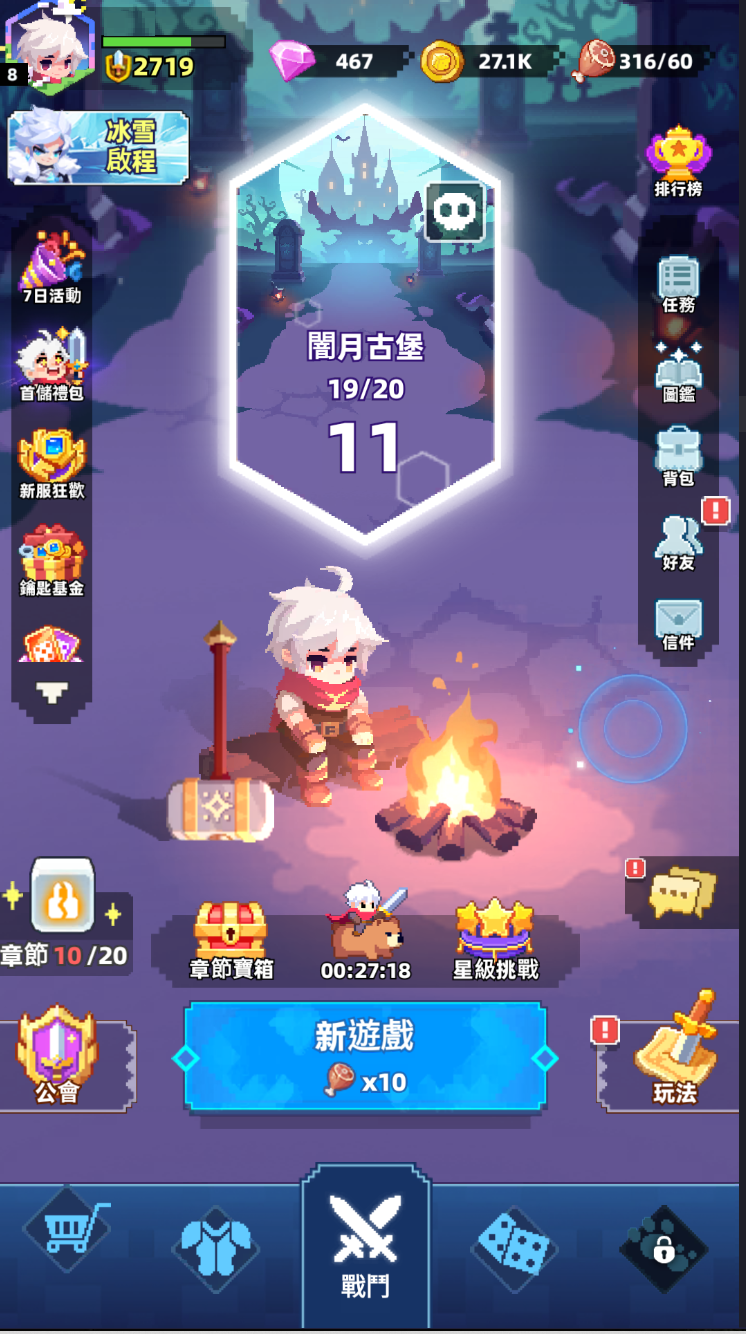Open the 公會 guild
This screenshot has width=746, height=1334.
(x=57, y=1062)
